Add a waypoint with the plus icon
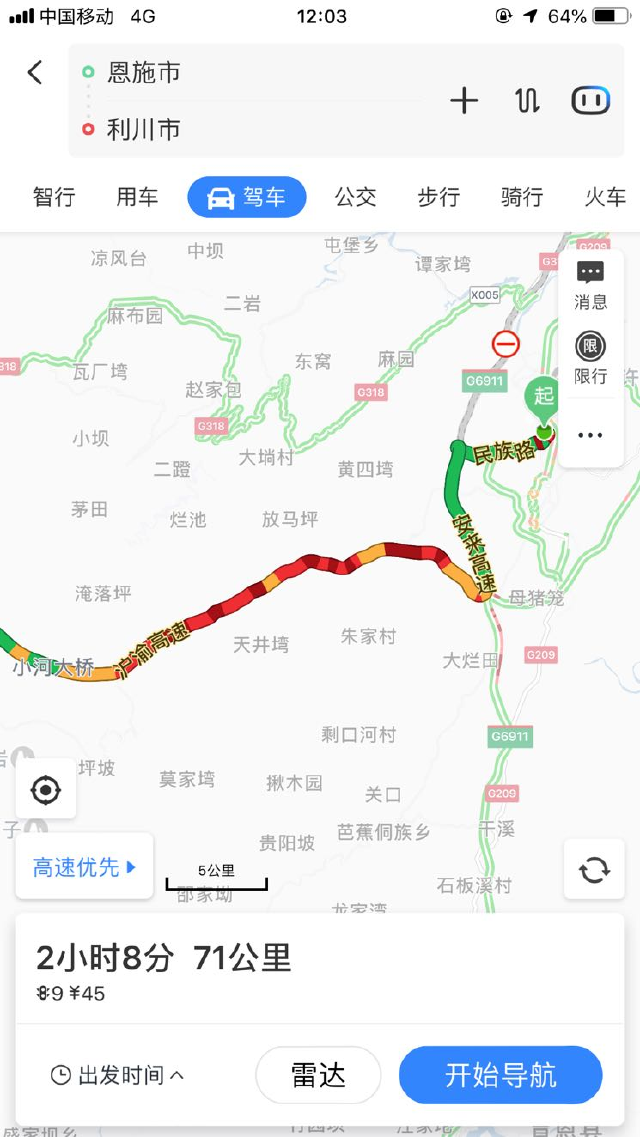Screen dimensions: 640x1137 [464, 101]
